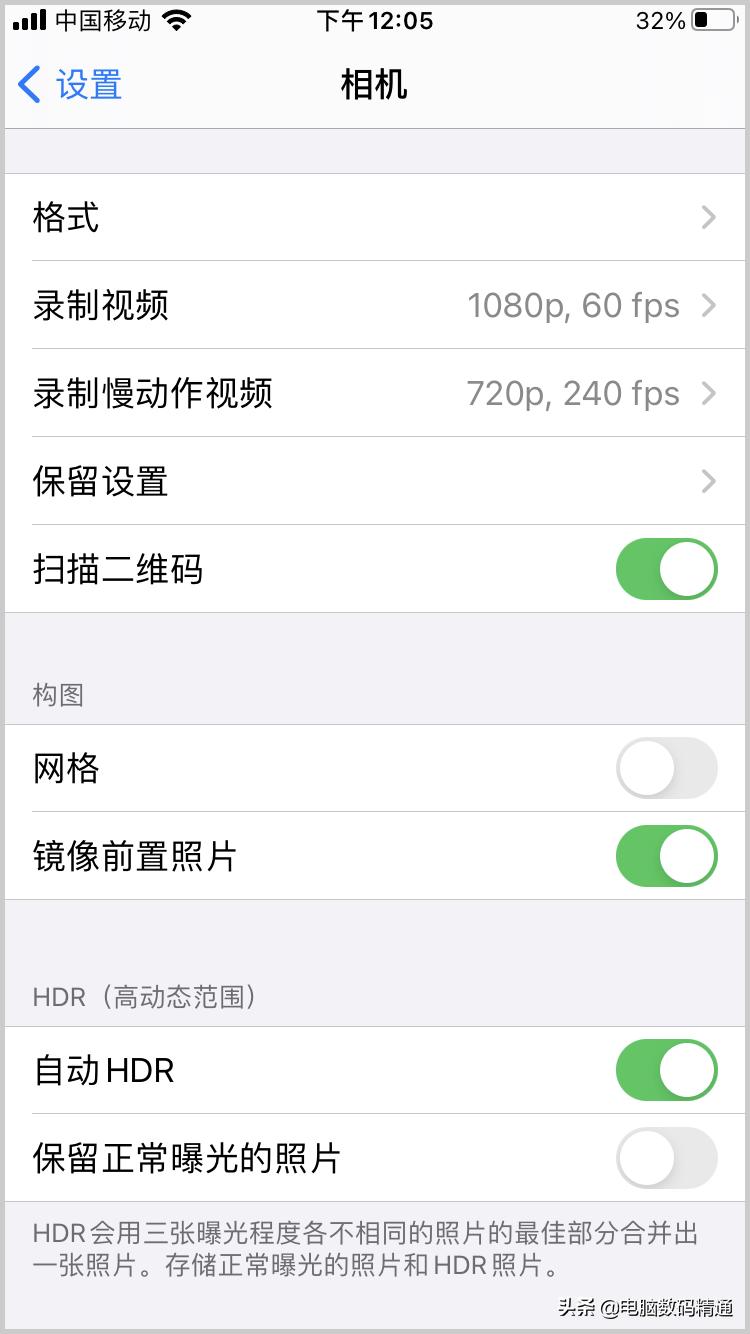
Task: Turn off 自动 HDR
Action: pos(666,1070)
